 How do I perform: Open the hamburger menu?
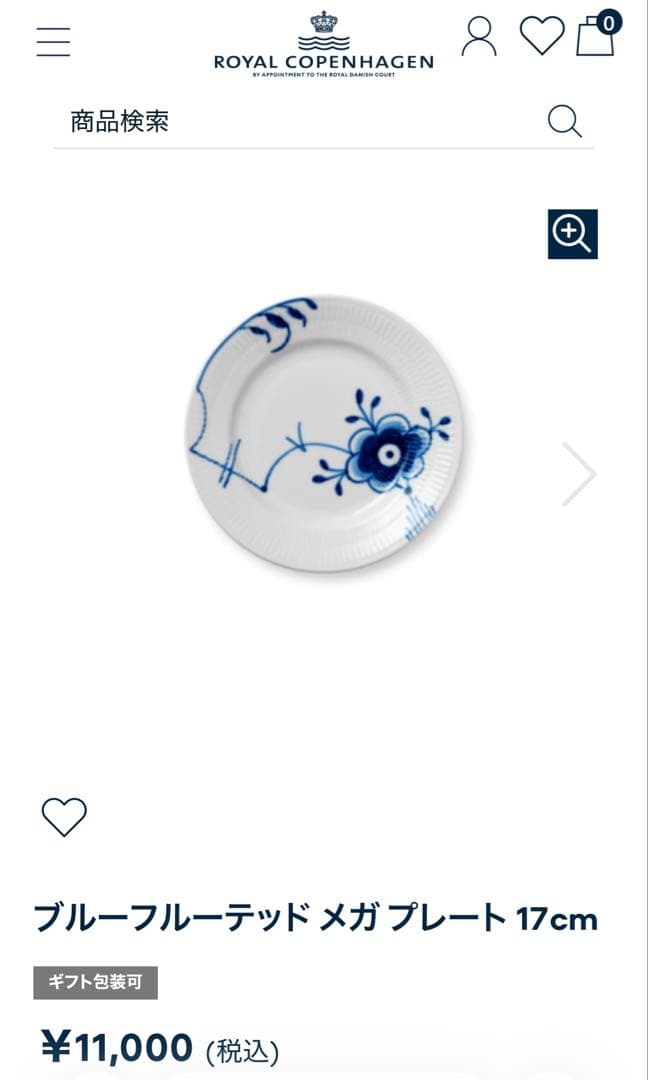coord(53,41)
